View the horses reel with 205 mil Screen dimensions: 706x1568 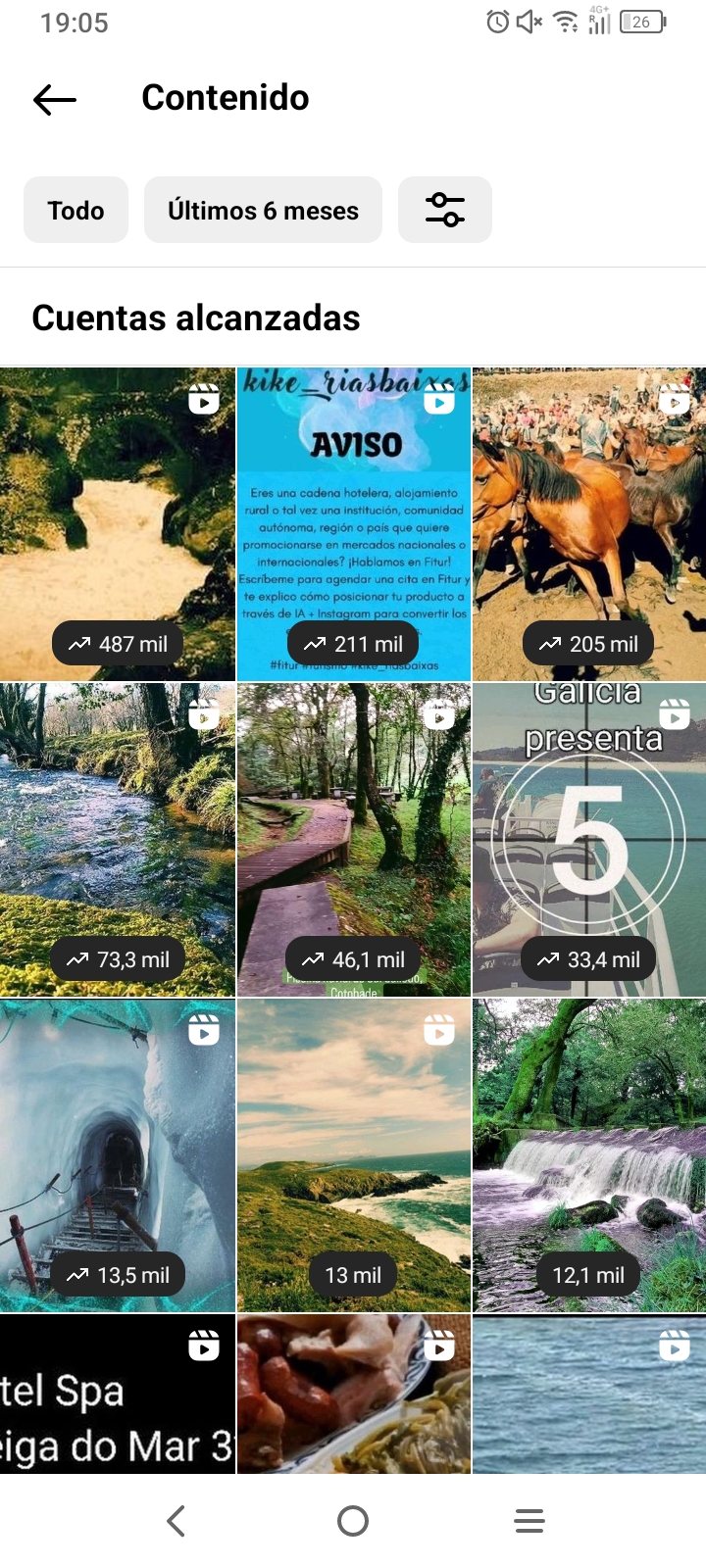589,524
